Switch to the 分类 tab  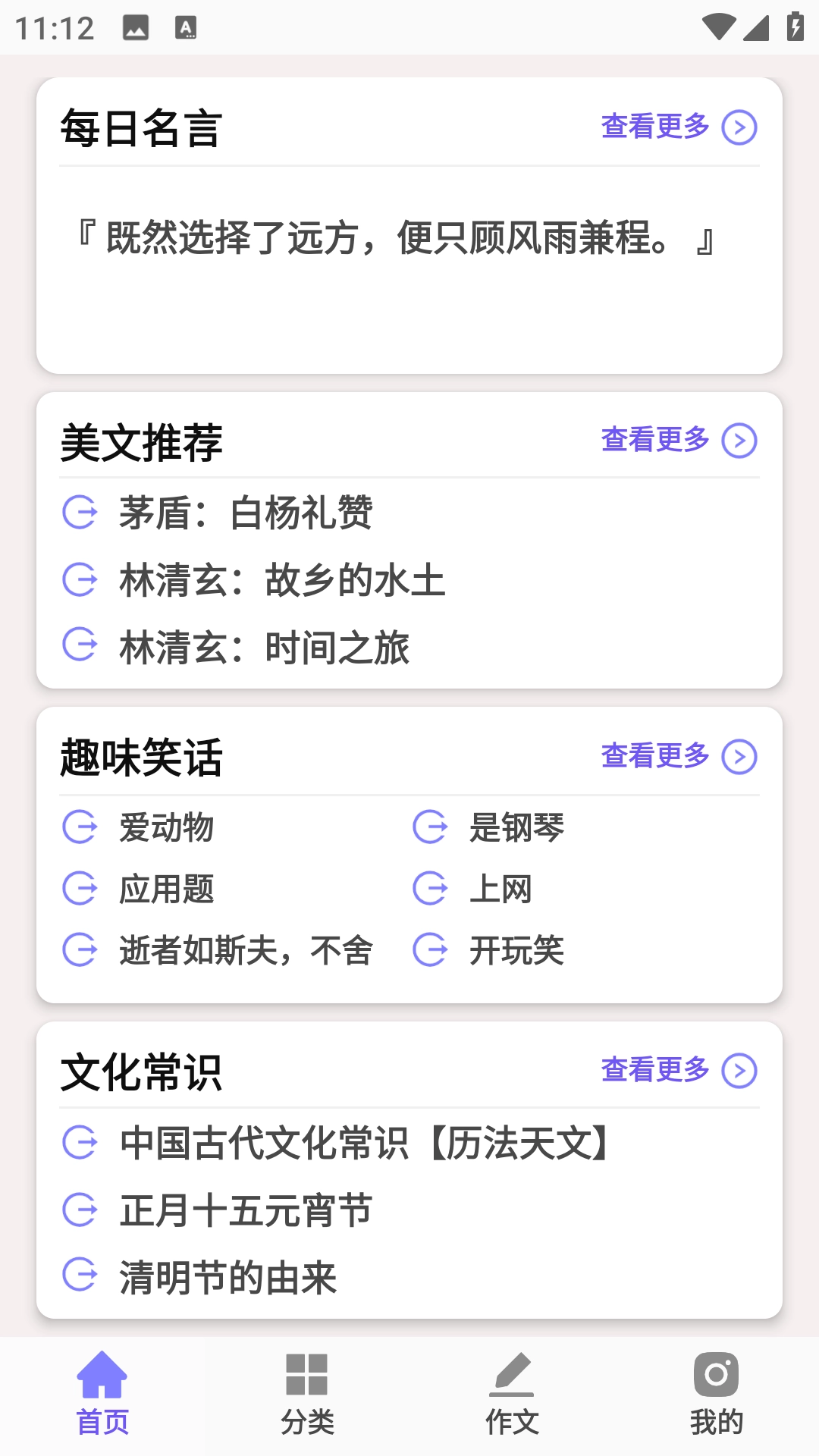(x=307, y=1394)
